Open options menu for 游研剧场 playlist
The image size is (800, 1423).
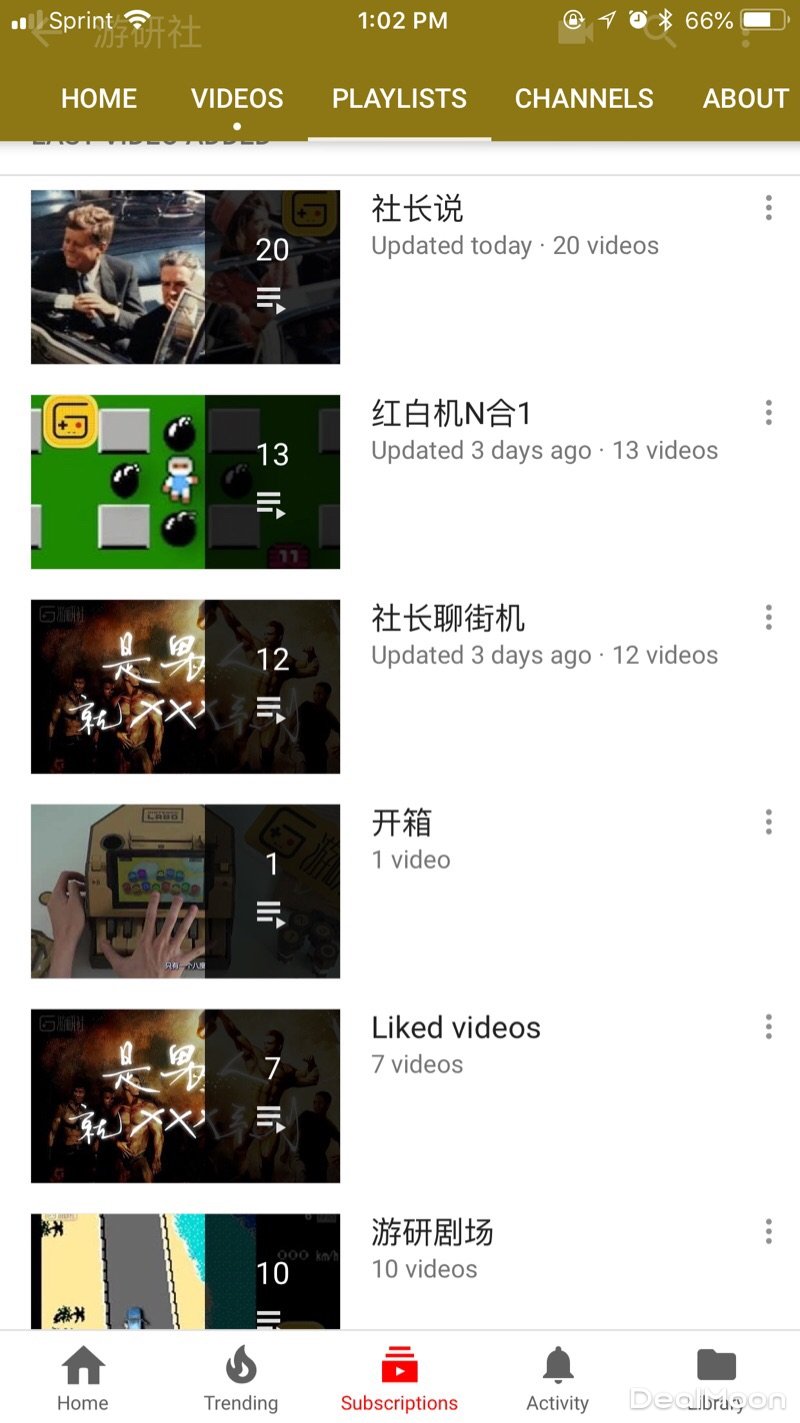[x=768, y=1232]
